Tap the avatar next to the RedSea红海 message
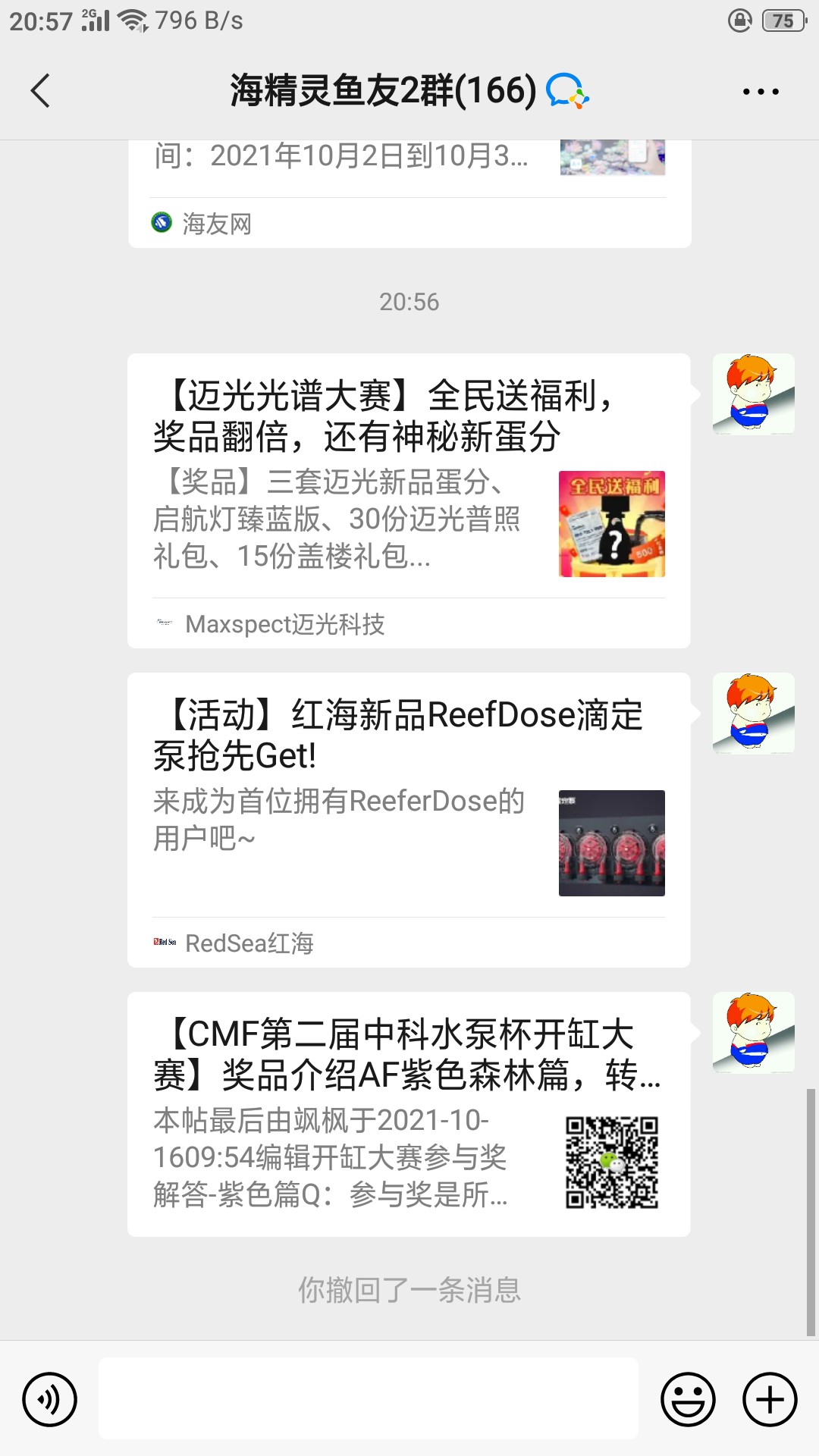 click(x=753, y=714)
